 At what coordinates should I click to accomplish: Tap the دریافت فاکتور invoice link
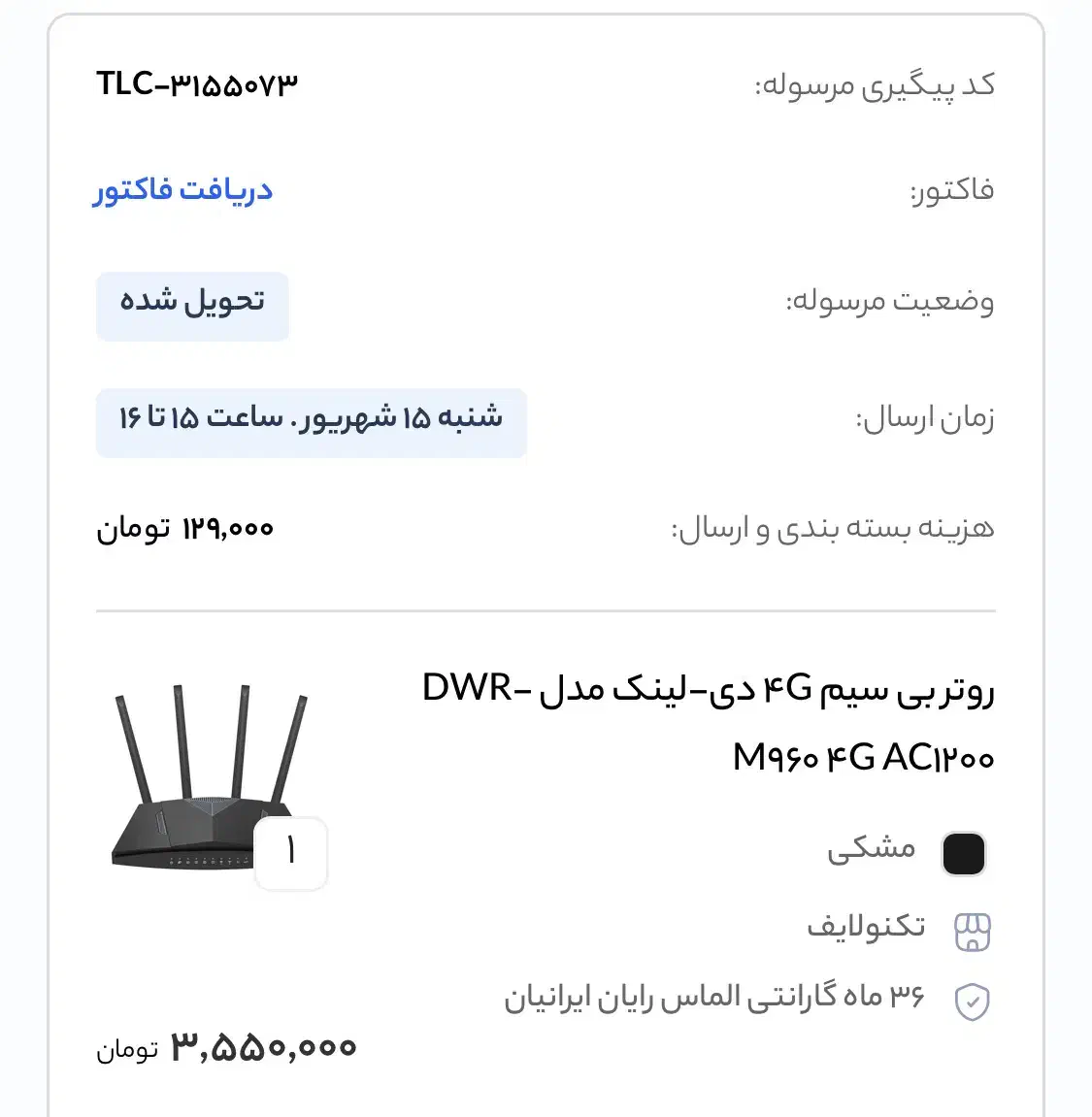coord(182,189)
